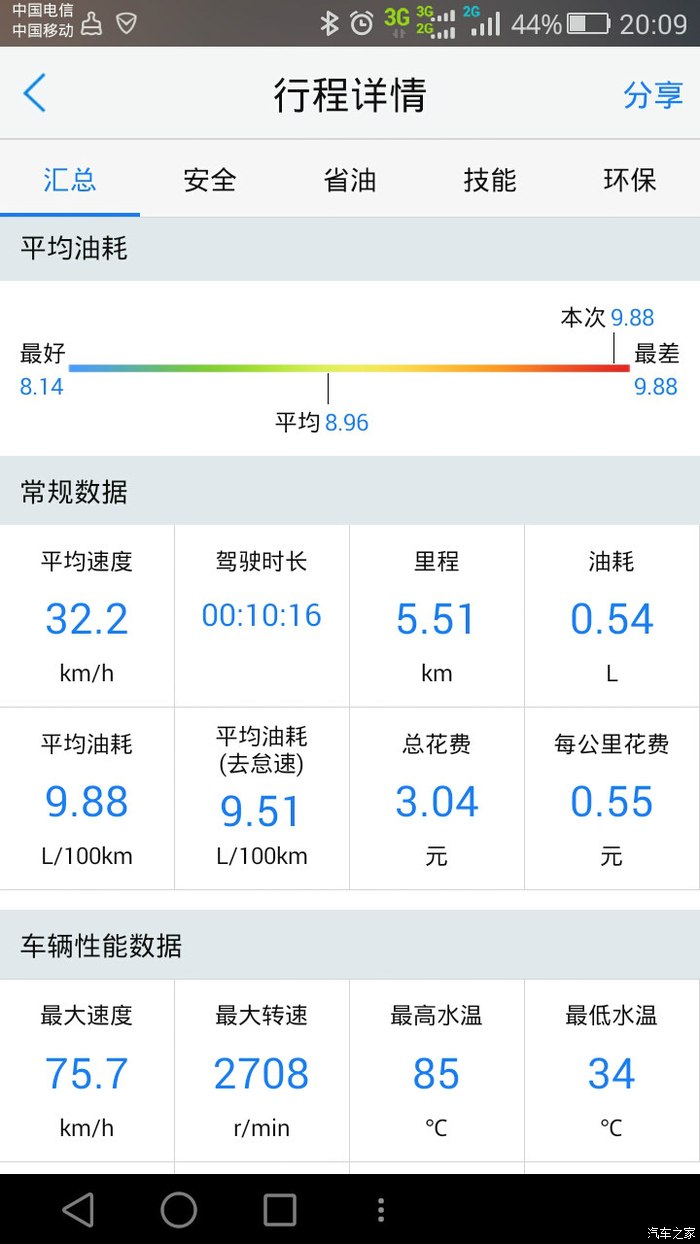Select the 环保 tab
Image resolution: width=700 pixels, height=1244 pixels.
tap(630, 180)
